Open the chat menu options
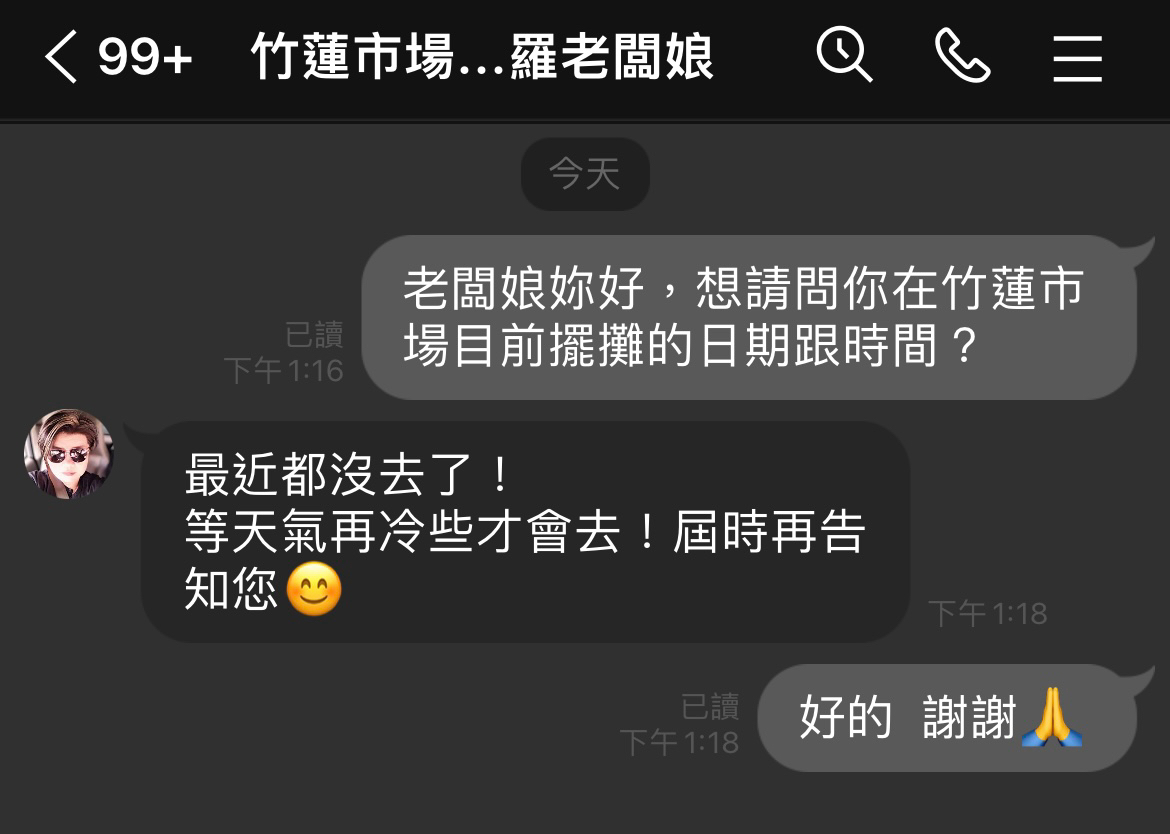This screenshot has width=1170, height=834. coord(1077,58)
